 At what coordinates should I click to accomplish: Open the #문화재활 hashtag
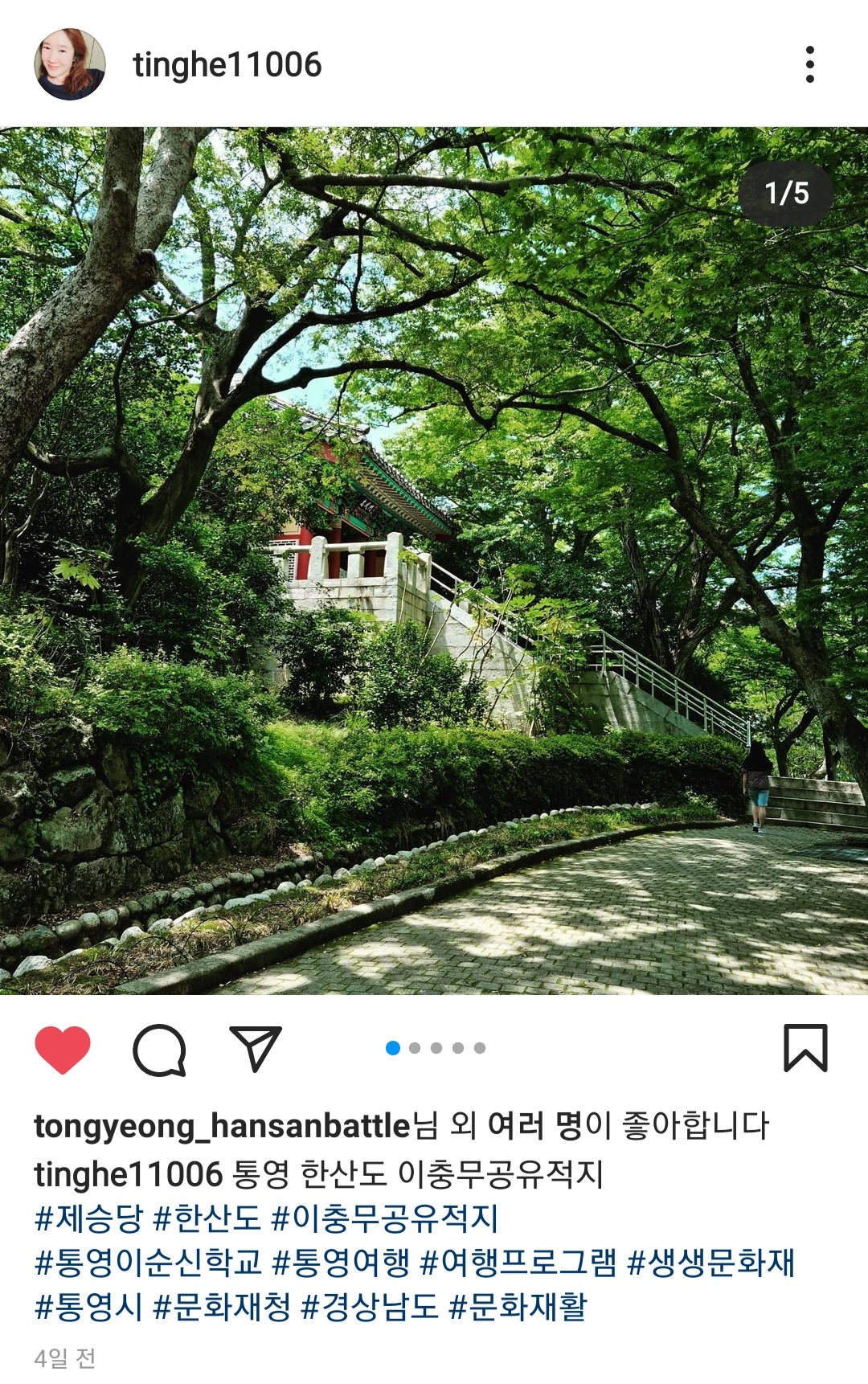pos(518,1307)
